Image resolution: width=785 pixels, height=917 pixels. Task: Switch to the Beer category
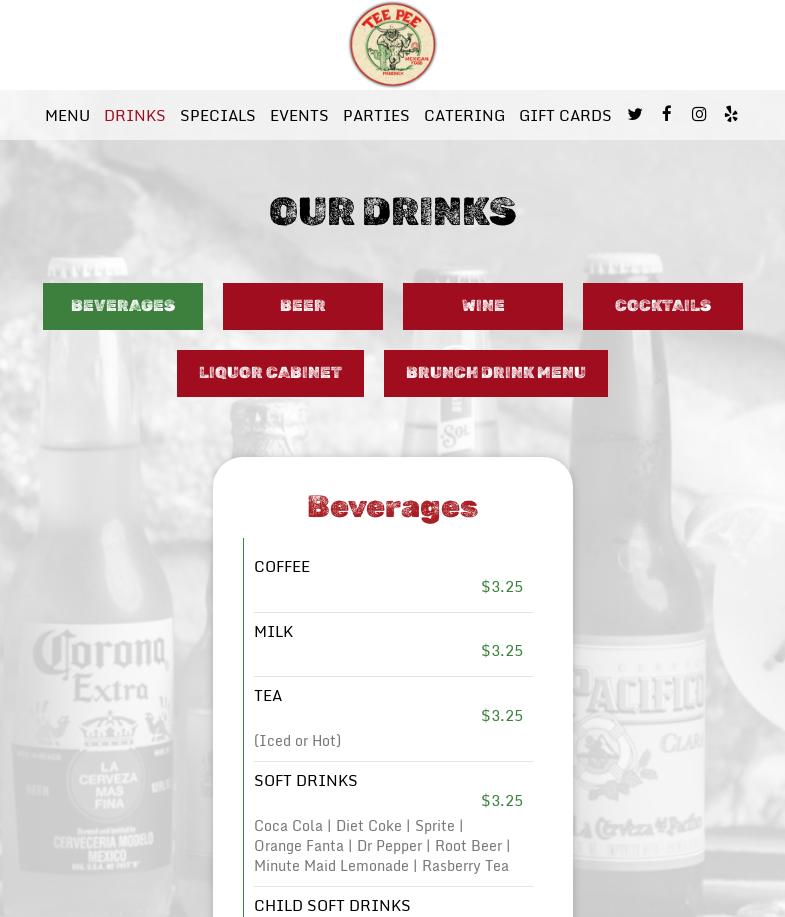click(303, 306)
